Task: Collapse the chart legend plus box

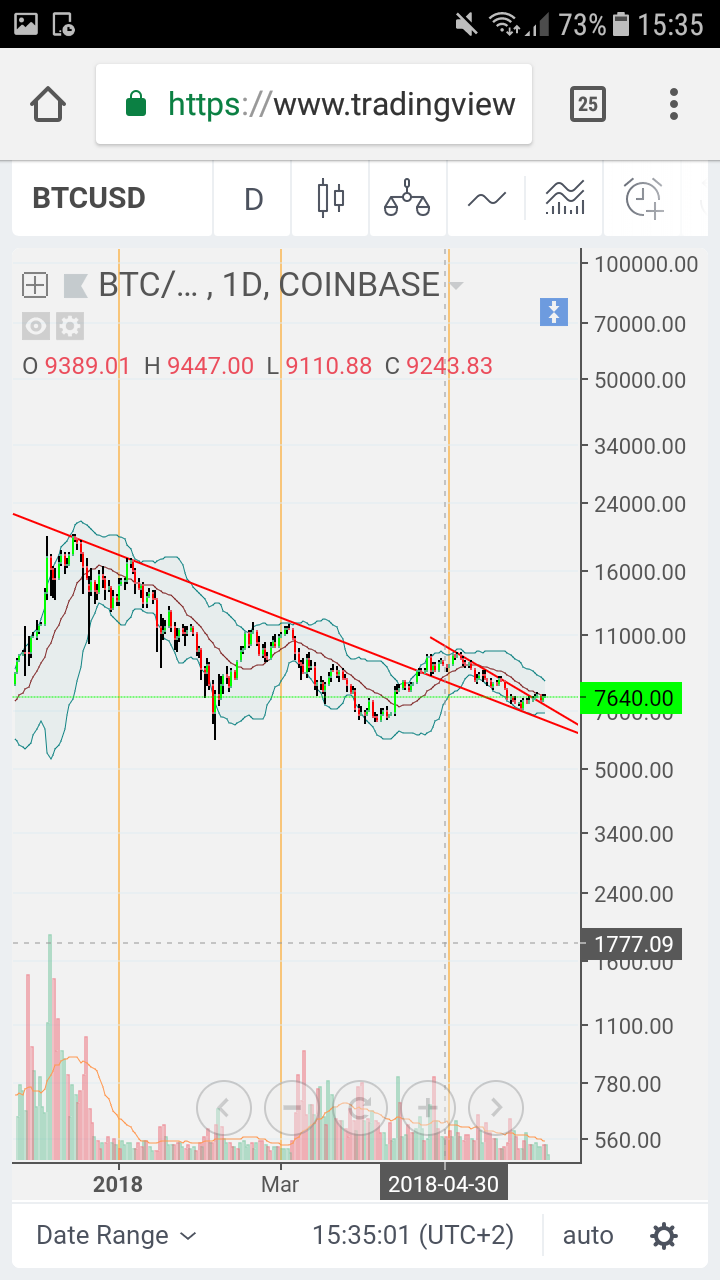Action: coord(35,286)
